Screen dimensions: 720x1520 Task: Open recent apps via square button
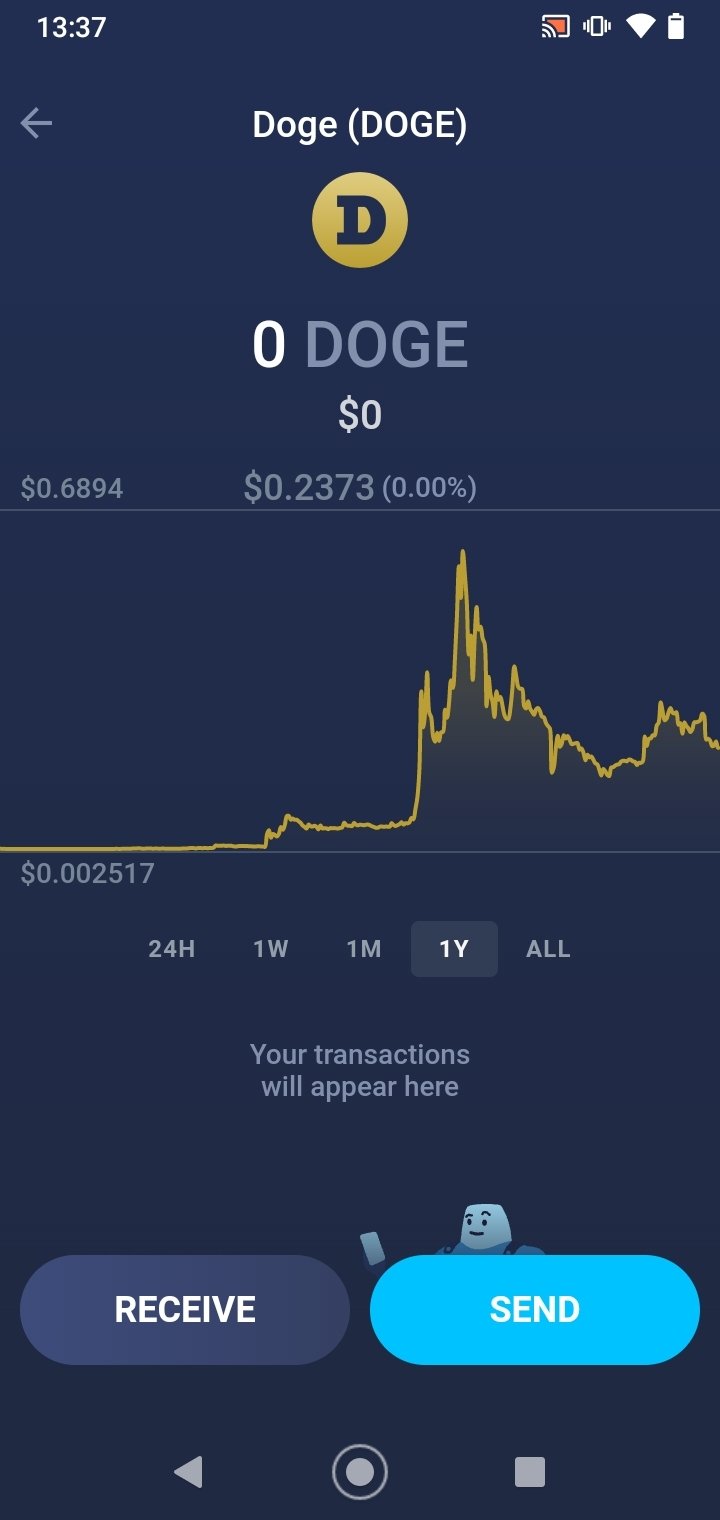click(x=530, y=1472)
